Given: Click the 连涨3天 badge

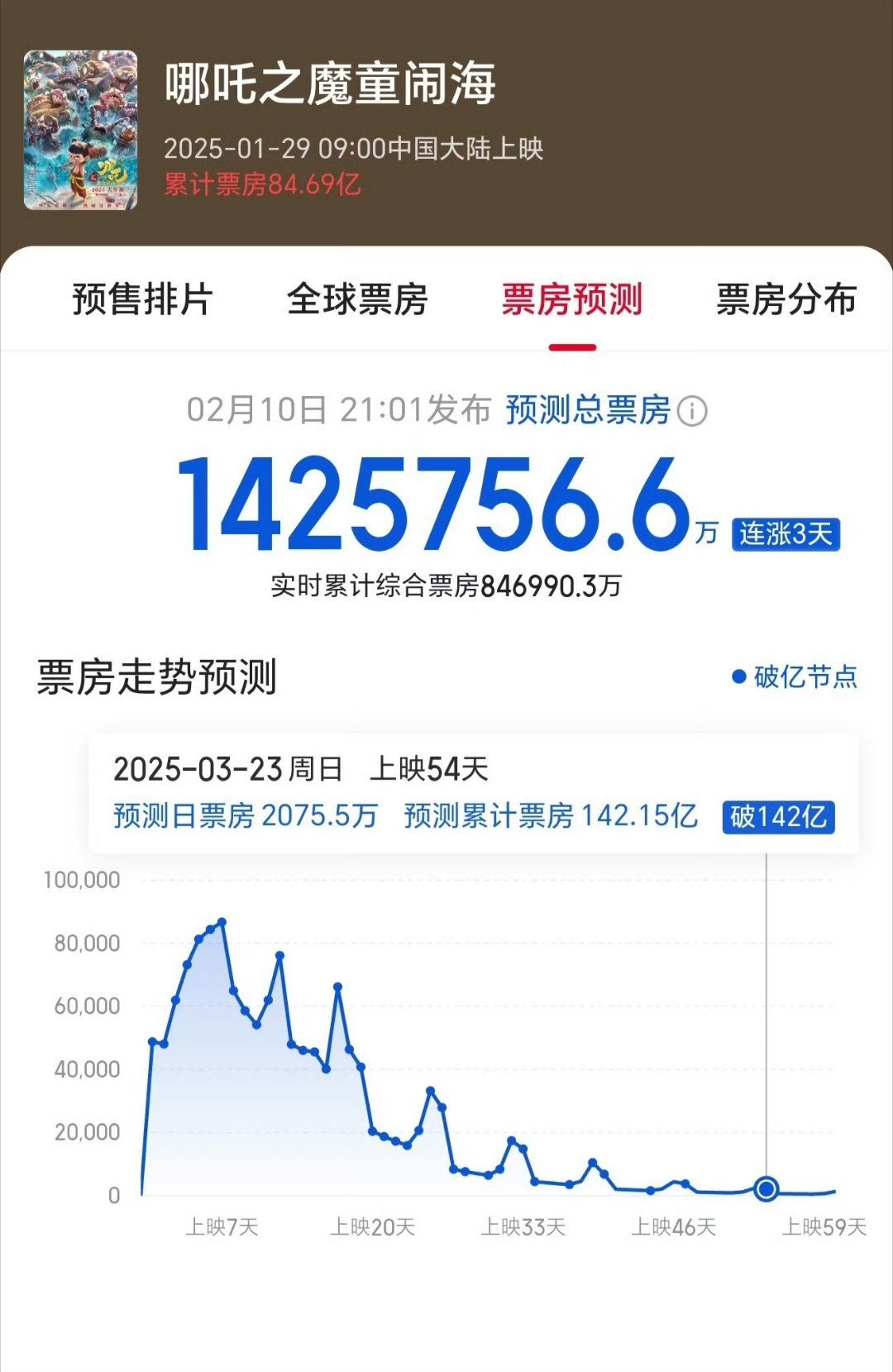Looking at the screenshot, I should tap(786, 536).
